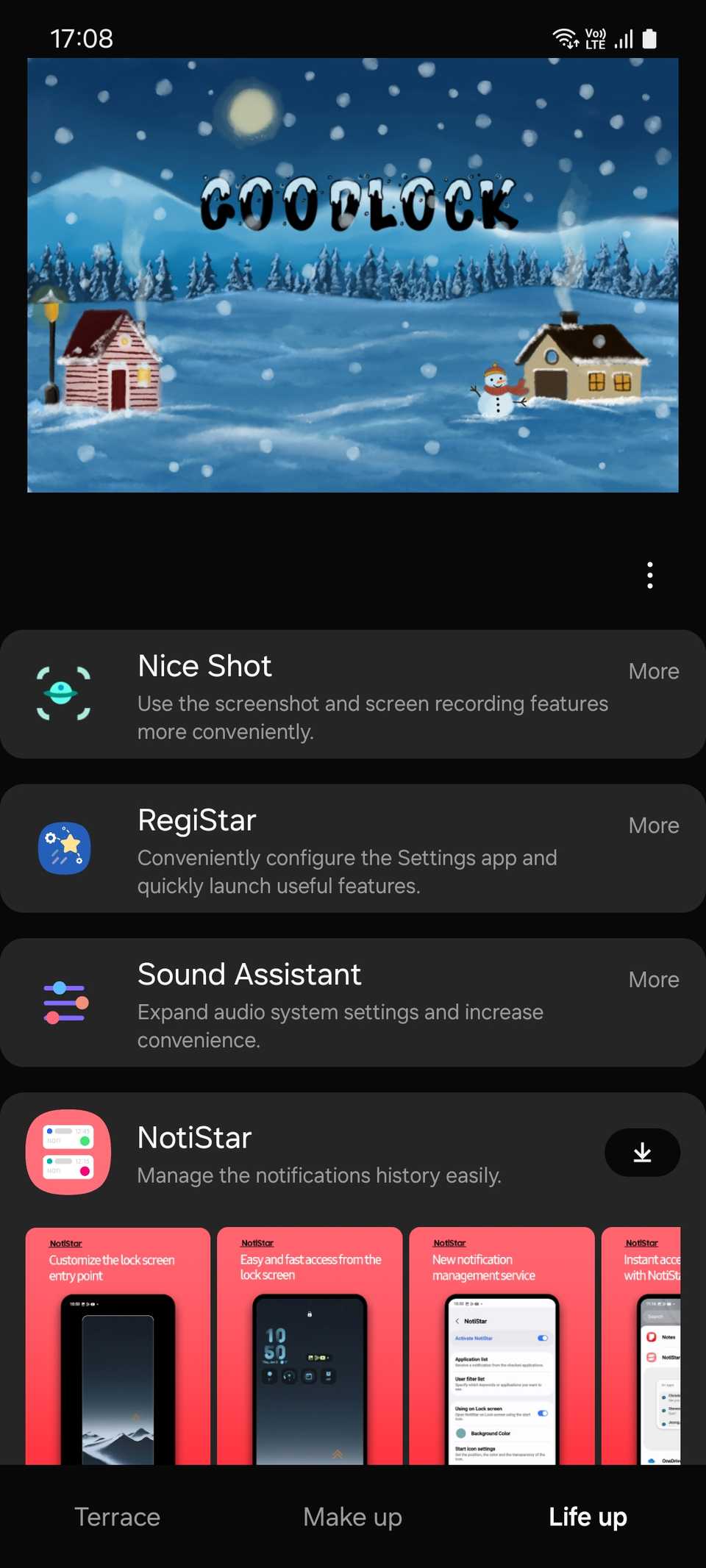Viewport: 706px width, 1568px height.
Task: Open the three-dot overflow menu
Action: point(650,576)
